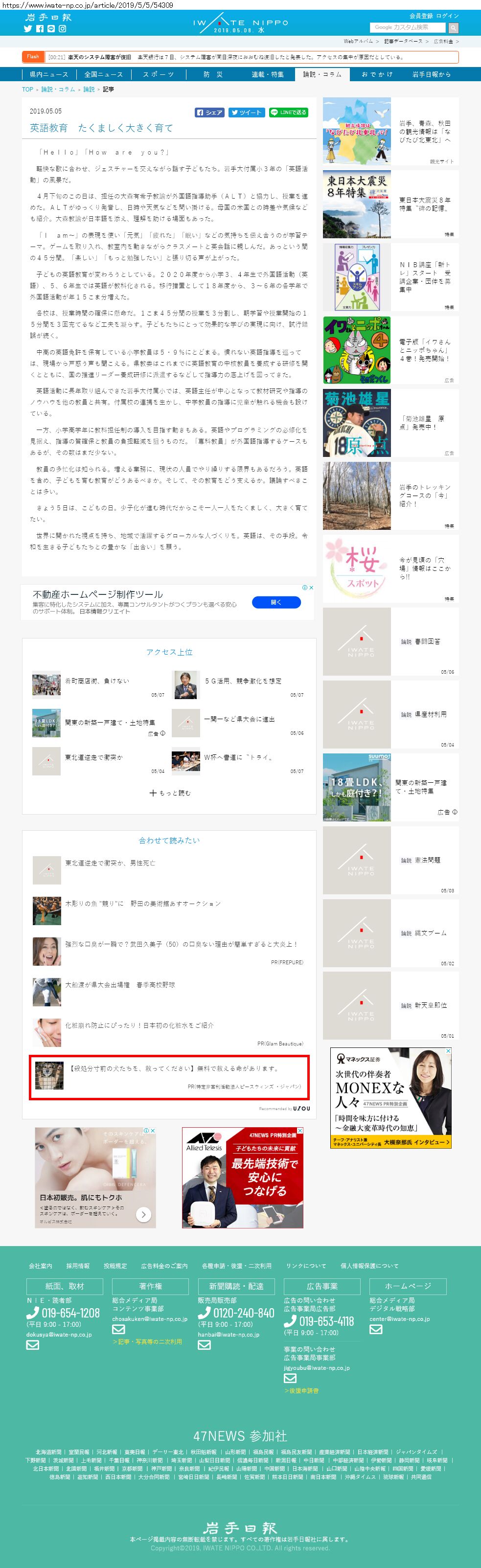Viewport: 481px width, 1568px height.
Task: Open the 大船渡が県大会出場権 article
Action: [119, 985]
